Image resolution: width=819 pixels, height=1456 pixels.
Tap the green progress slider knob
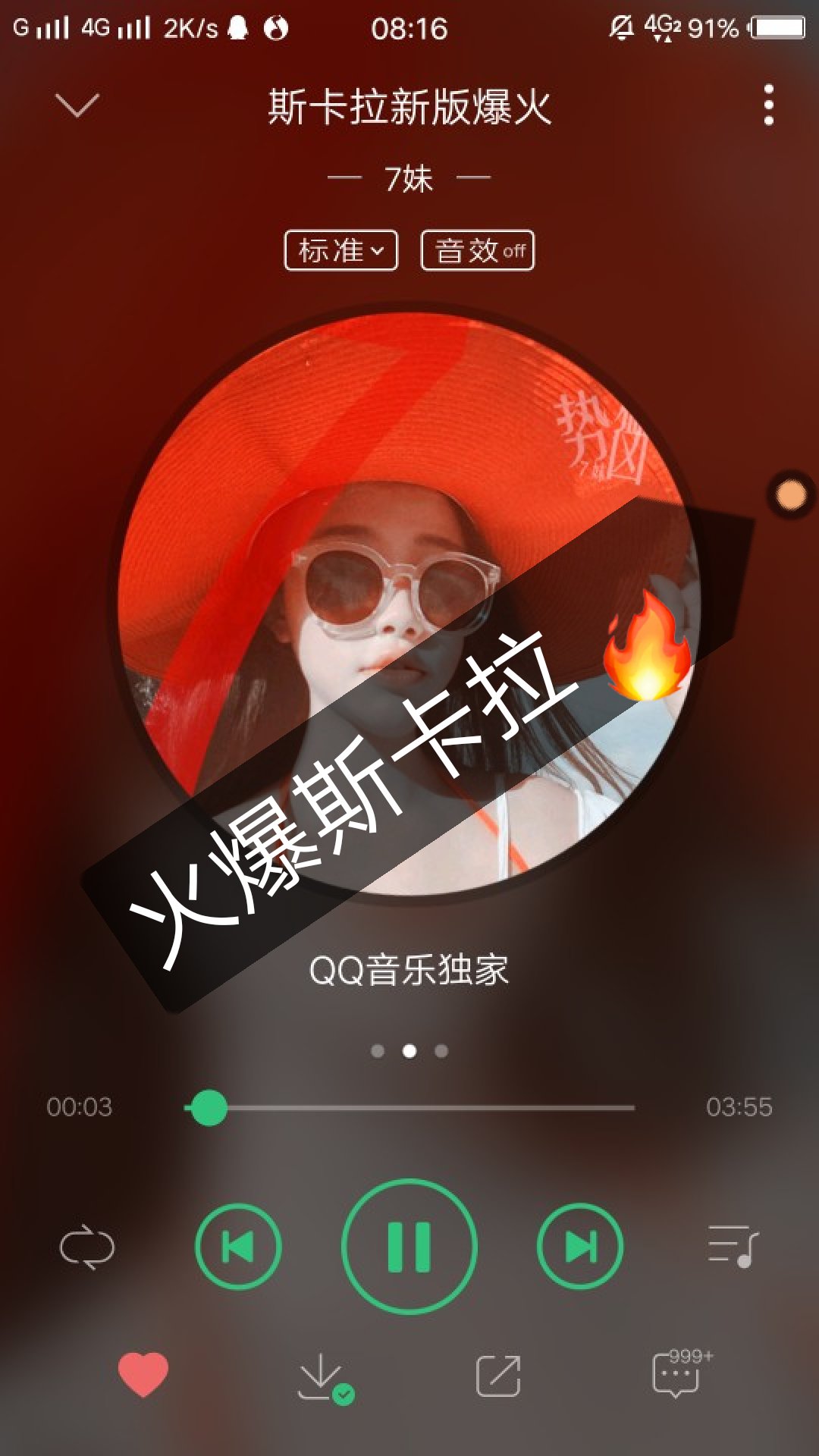coord(209,1108)
